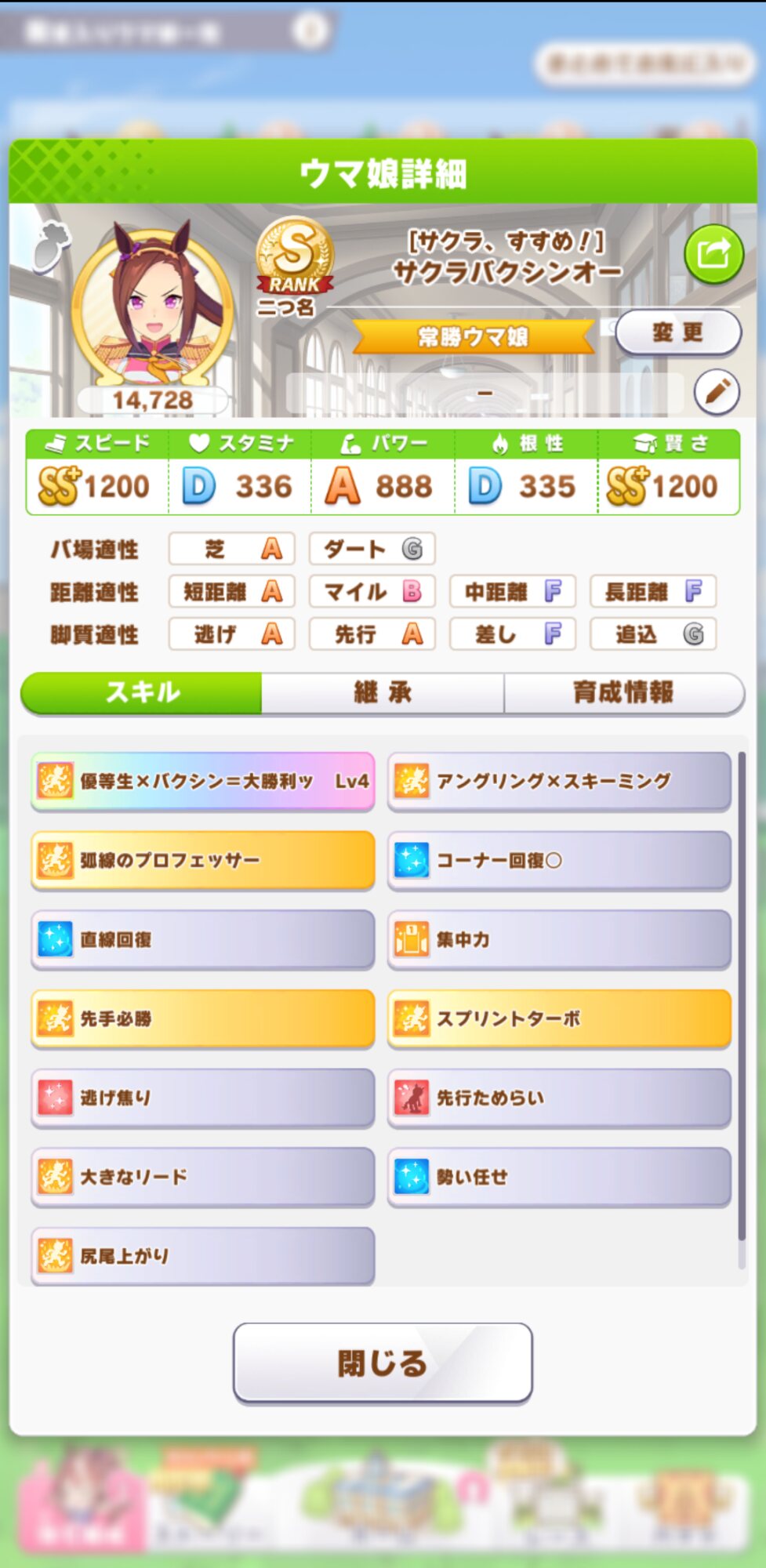766x1568 pixels.
Task: Tap the 変更 button to change title
Action: 677,332
